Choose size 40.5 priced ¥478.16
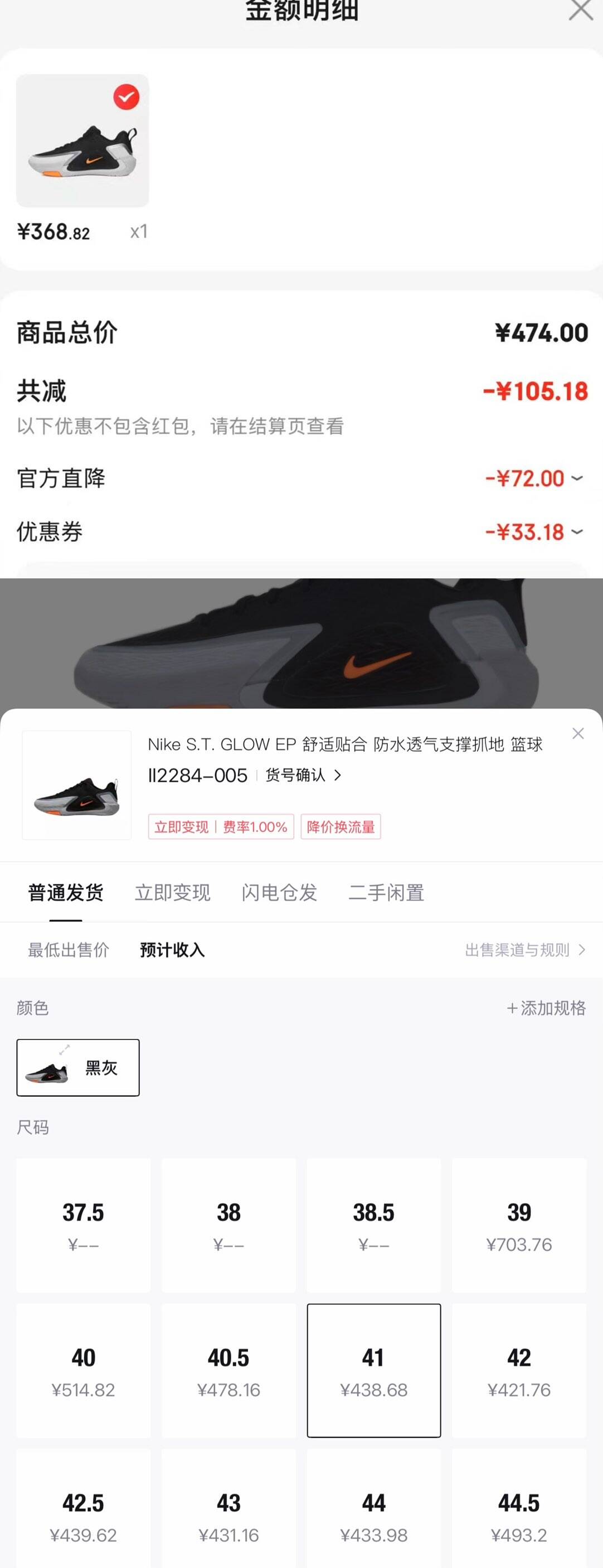 (229, 1371)
